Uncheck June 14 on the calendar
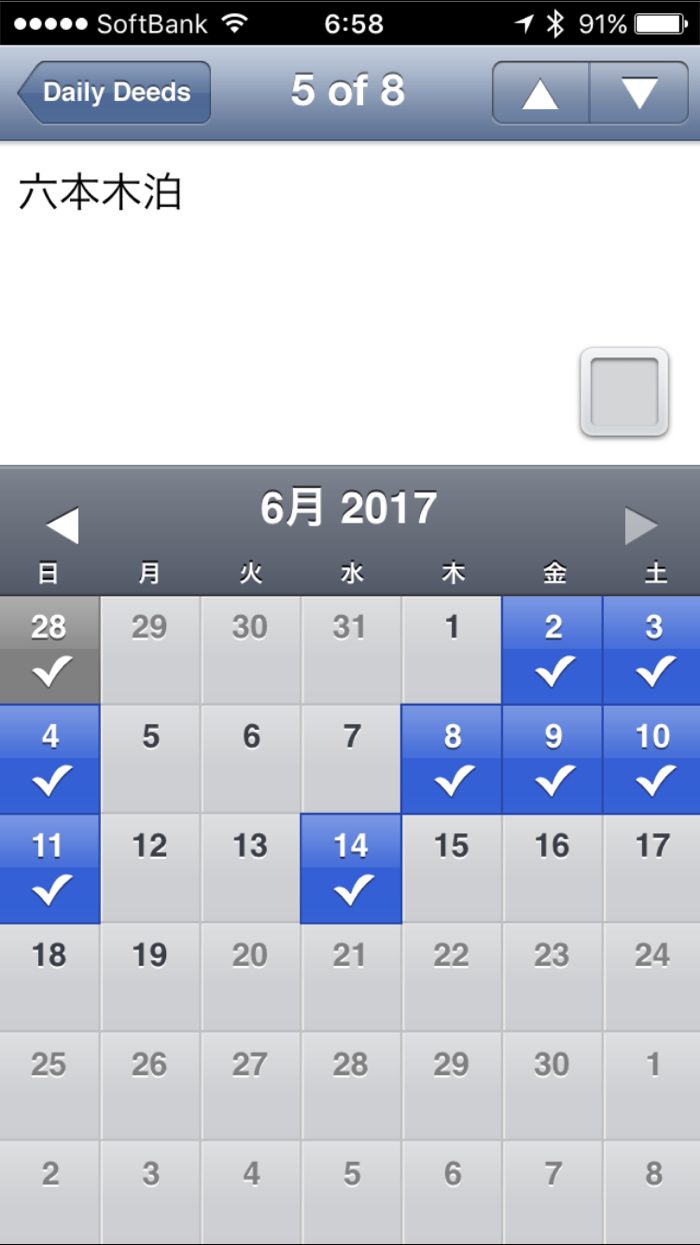The height and width of the screenshot is (1245, 700). click(x=351, y=868)
